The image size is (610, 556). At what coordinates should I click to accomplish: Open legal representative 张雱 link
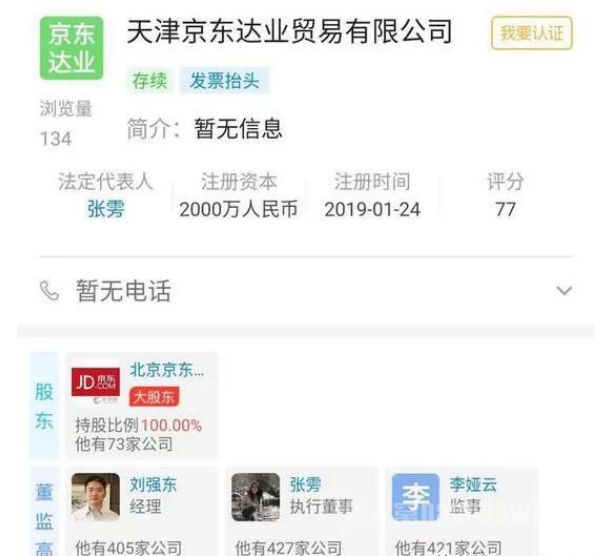coord(105,210)
